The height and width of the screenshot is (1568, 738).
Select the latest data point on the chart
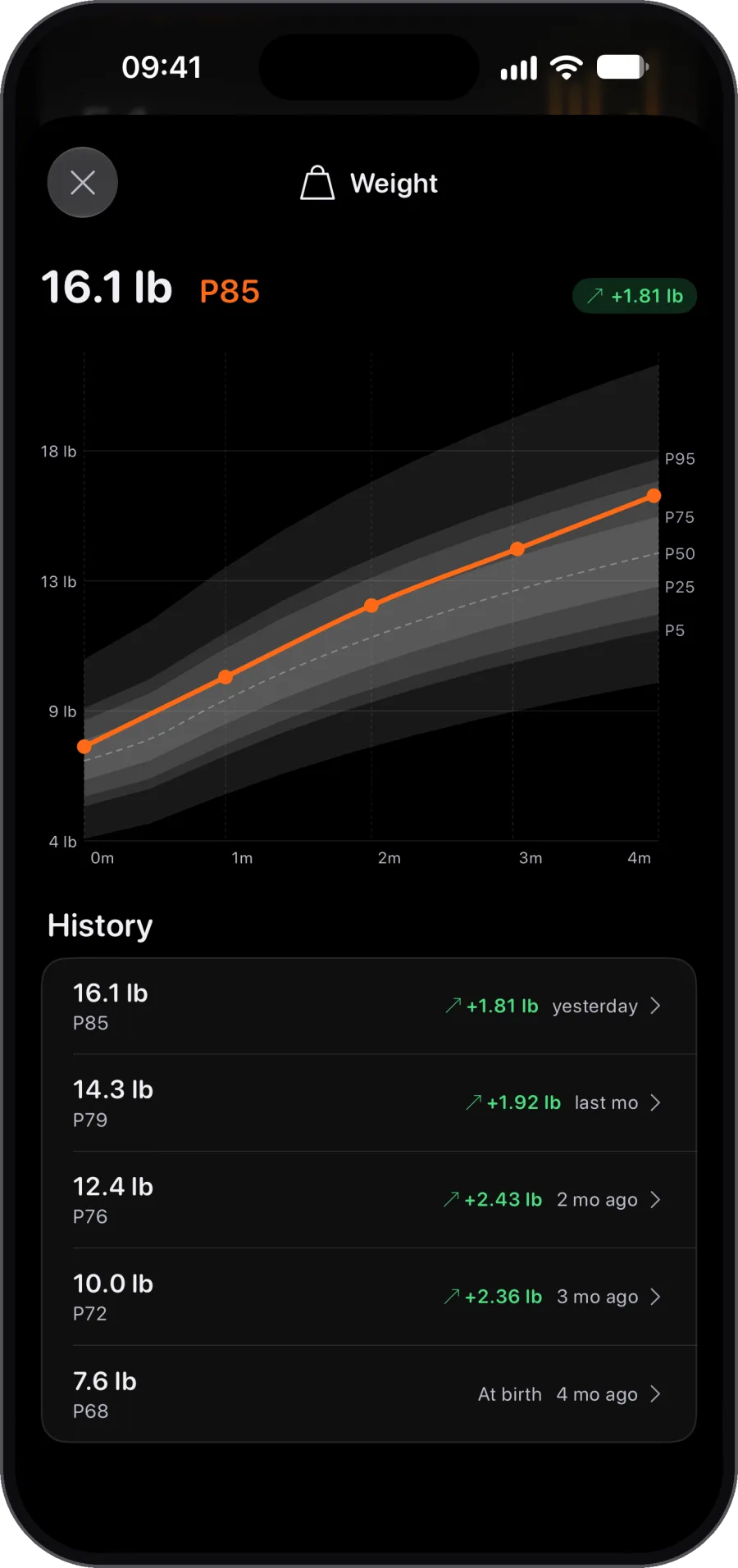coord(654,495)
